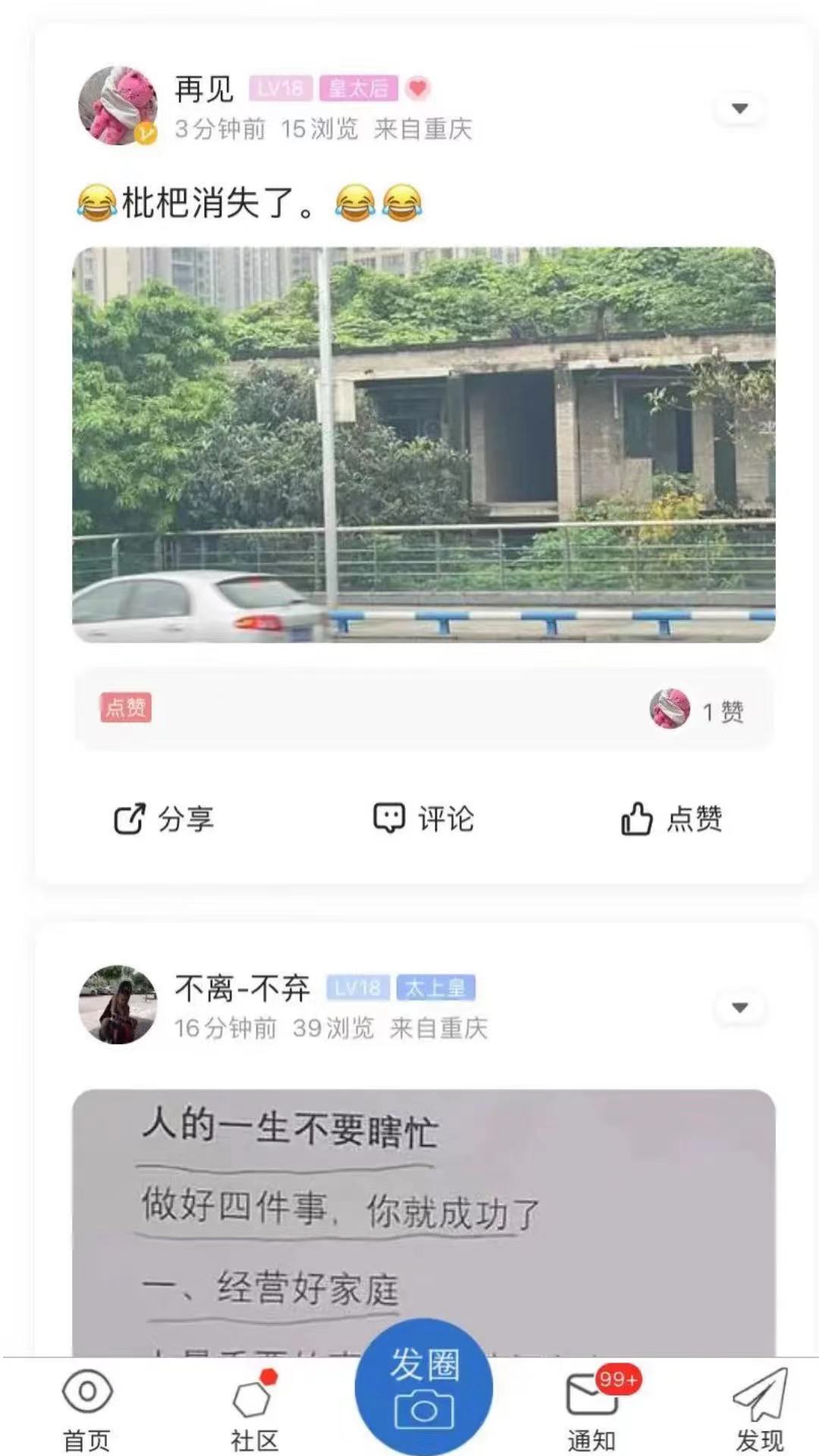Open 不离-不弃's profile avatar
819x1456 pixels.
click(x=118, y=1005)
